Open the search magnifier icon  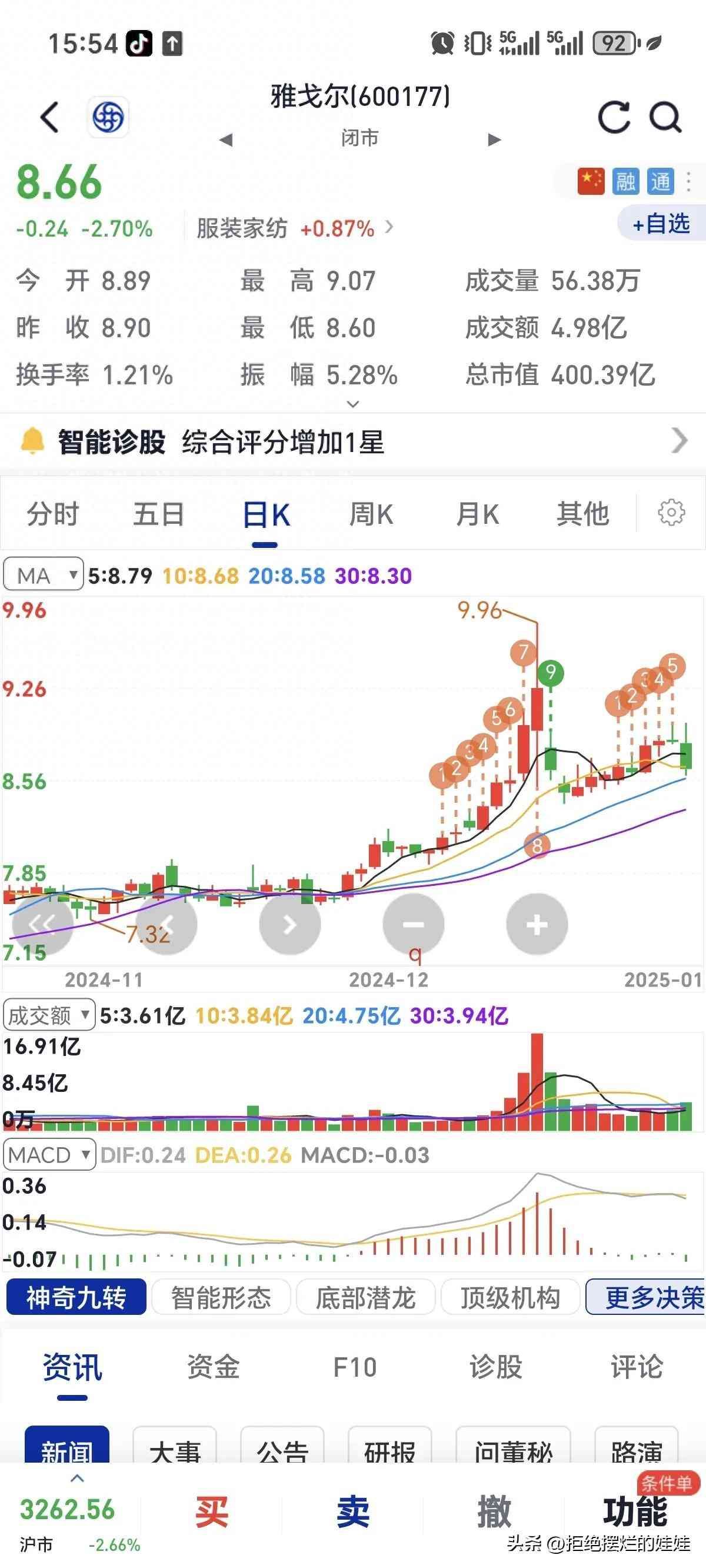point(665,117)
